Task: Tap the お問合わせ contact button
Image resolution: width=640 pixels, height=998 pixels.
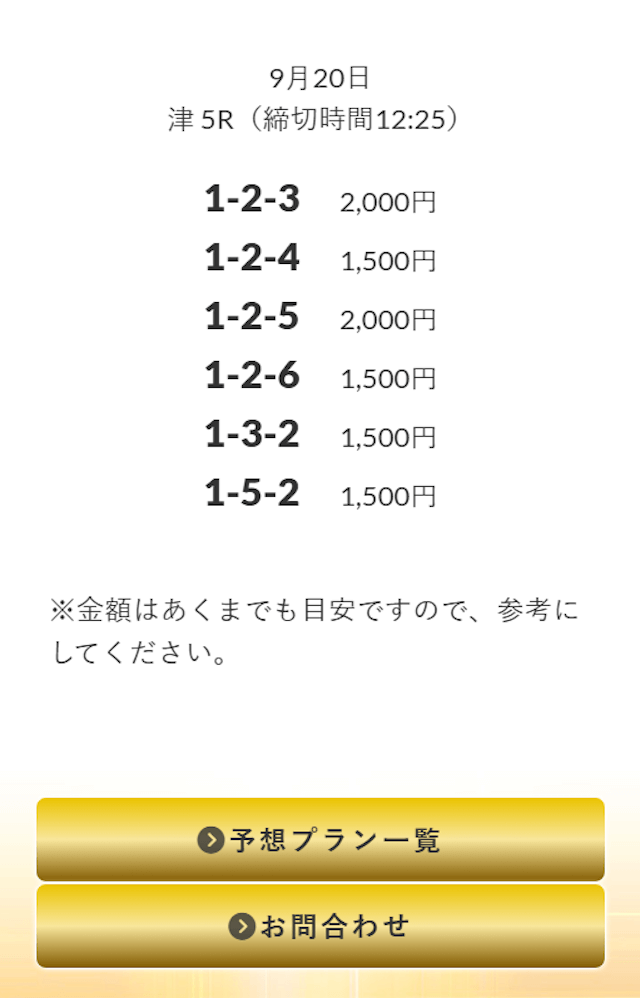Action: pyautogui.click(x=320, y=926)
